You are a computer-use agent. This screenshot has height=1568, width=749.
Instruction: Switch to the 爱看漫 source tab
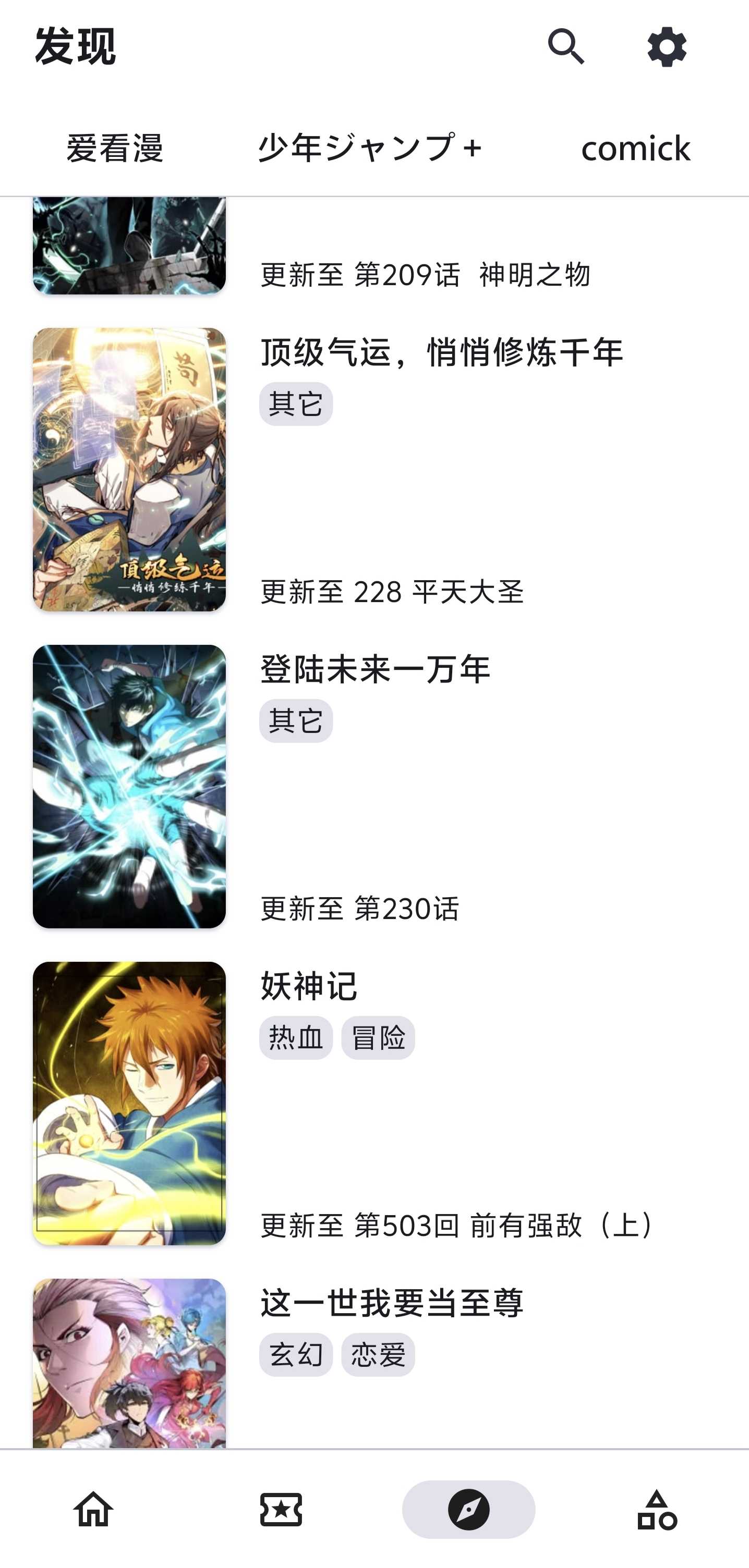[115, 148]
